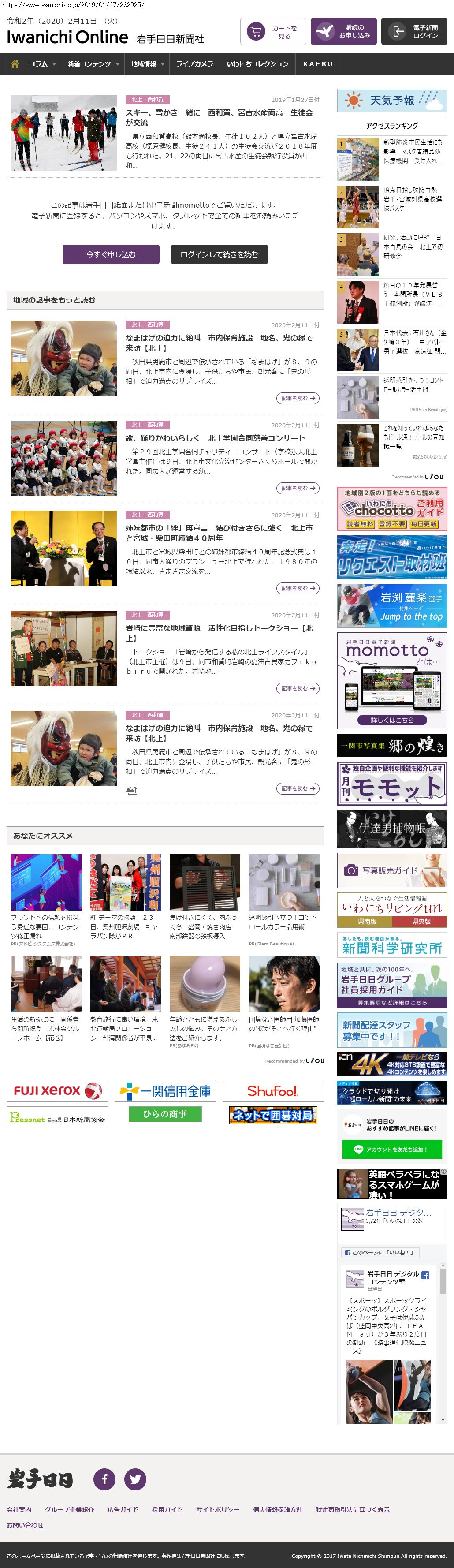Expand the 地域情報 menu
454x1568 pixels.
pyautogui.click(x=147, y=64)
